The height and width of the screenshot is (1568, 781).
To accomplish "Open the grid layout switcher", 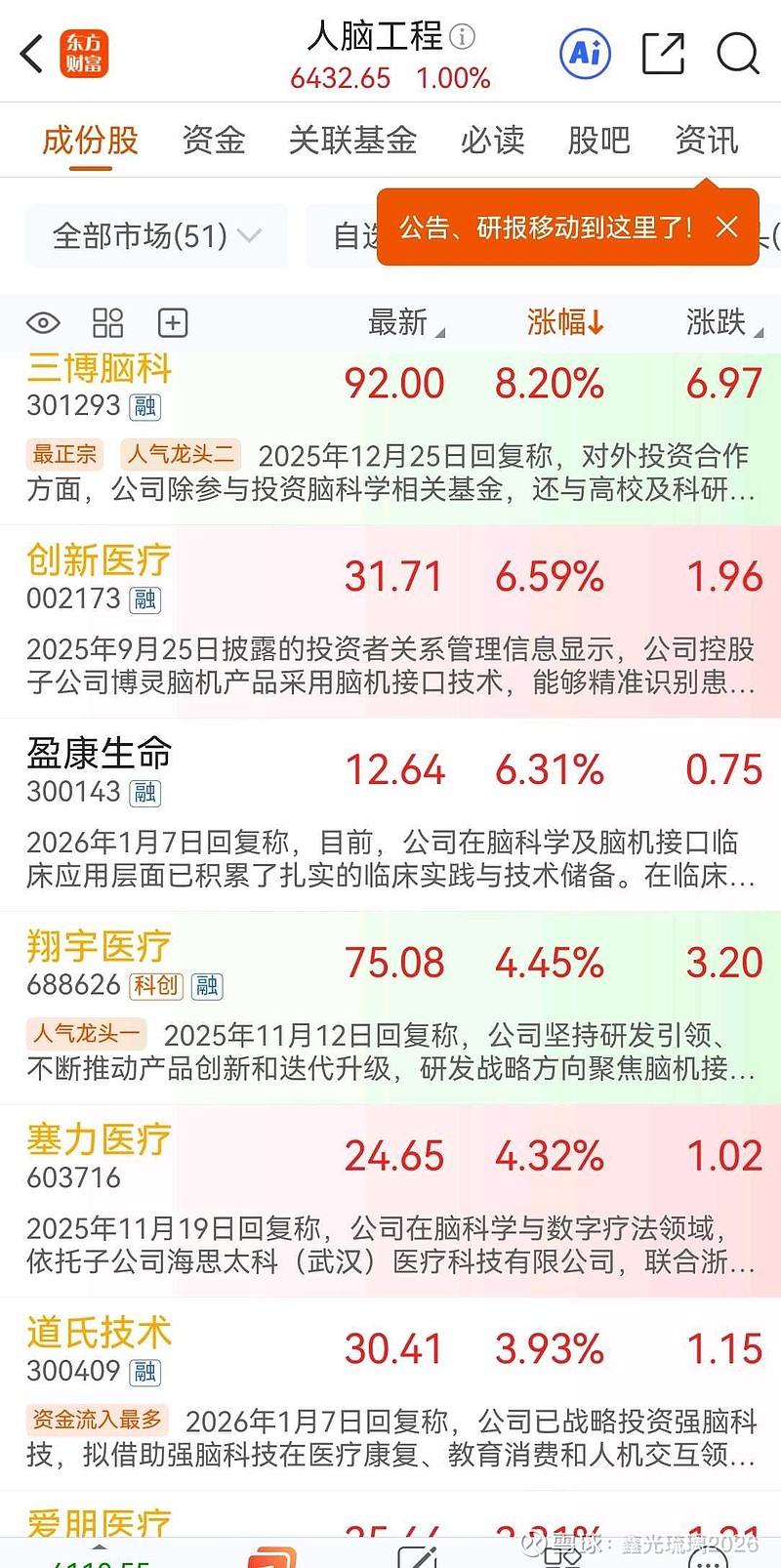I will click(x=107, y=322).
